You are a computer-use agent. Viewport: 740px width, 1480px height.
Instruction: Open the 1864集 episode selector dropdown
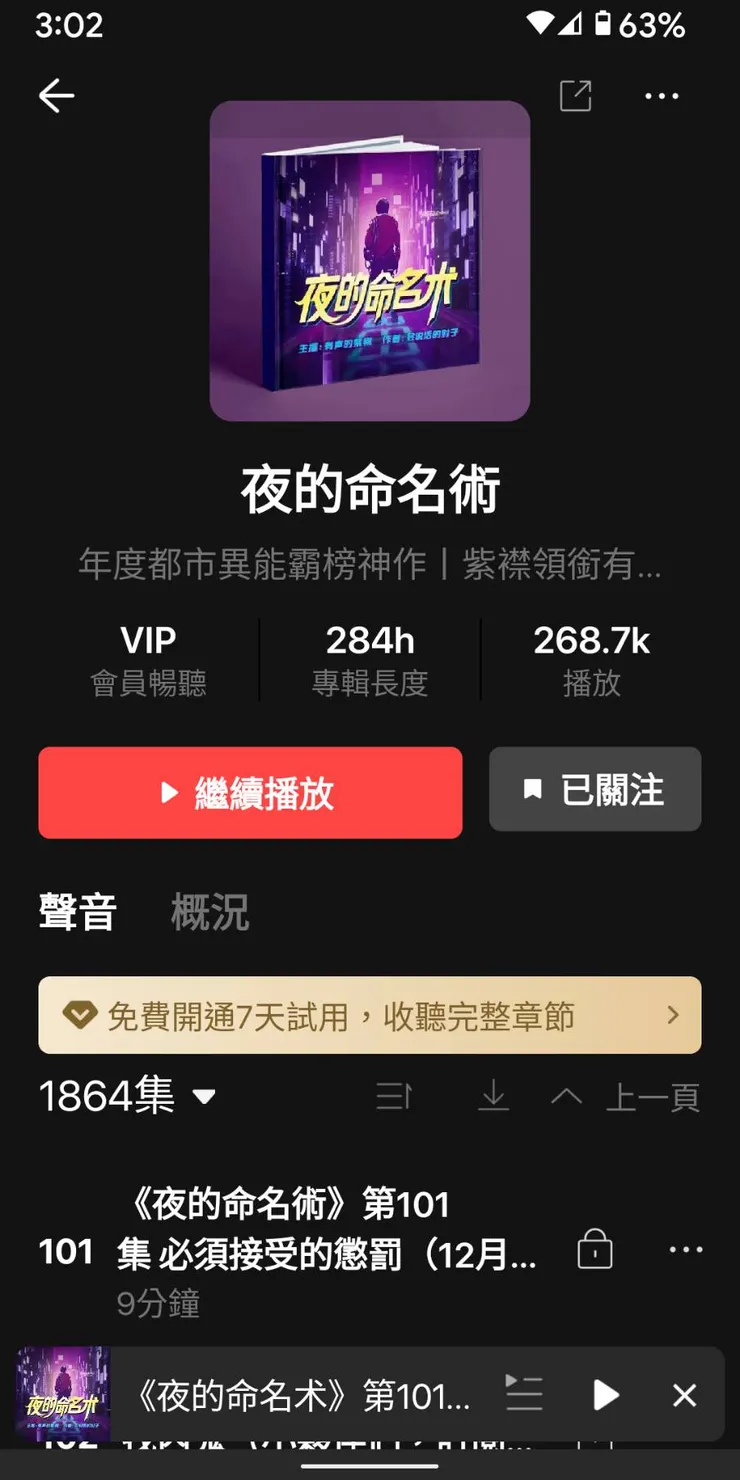[x=128, y=1096]
